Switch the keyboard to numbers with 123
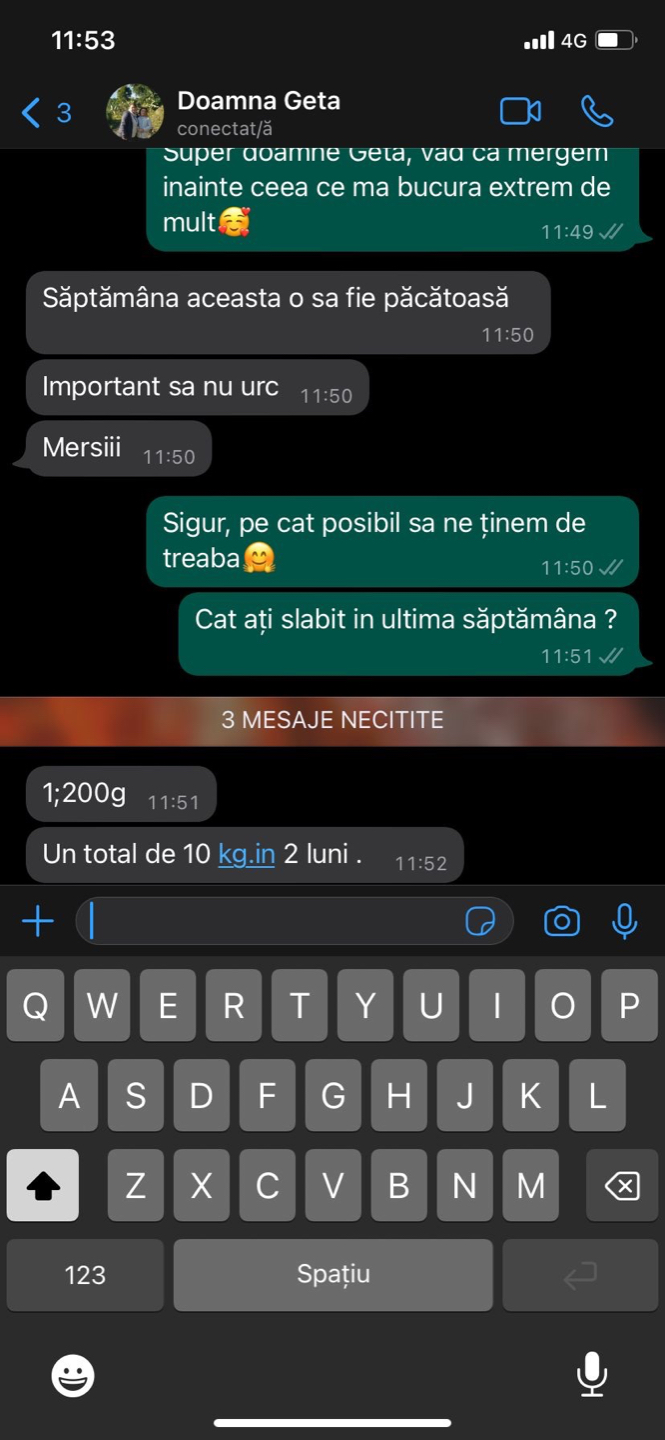665x1440 pixels. point(85,1274)
